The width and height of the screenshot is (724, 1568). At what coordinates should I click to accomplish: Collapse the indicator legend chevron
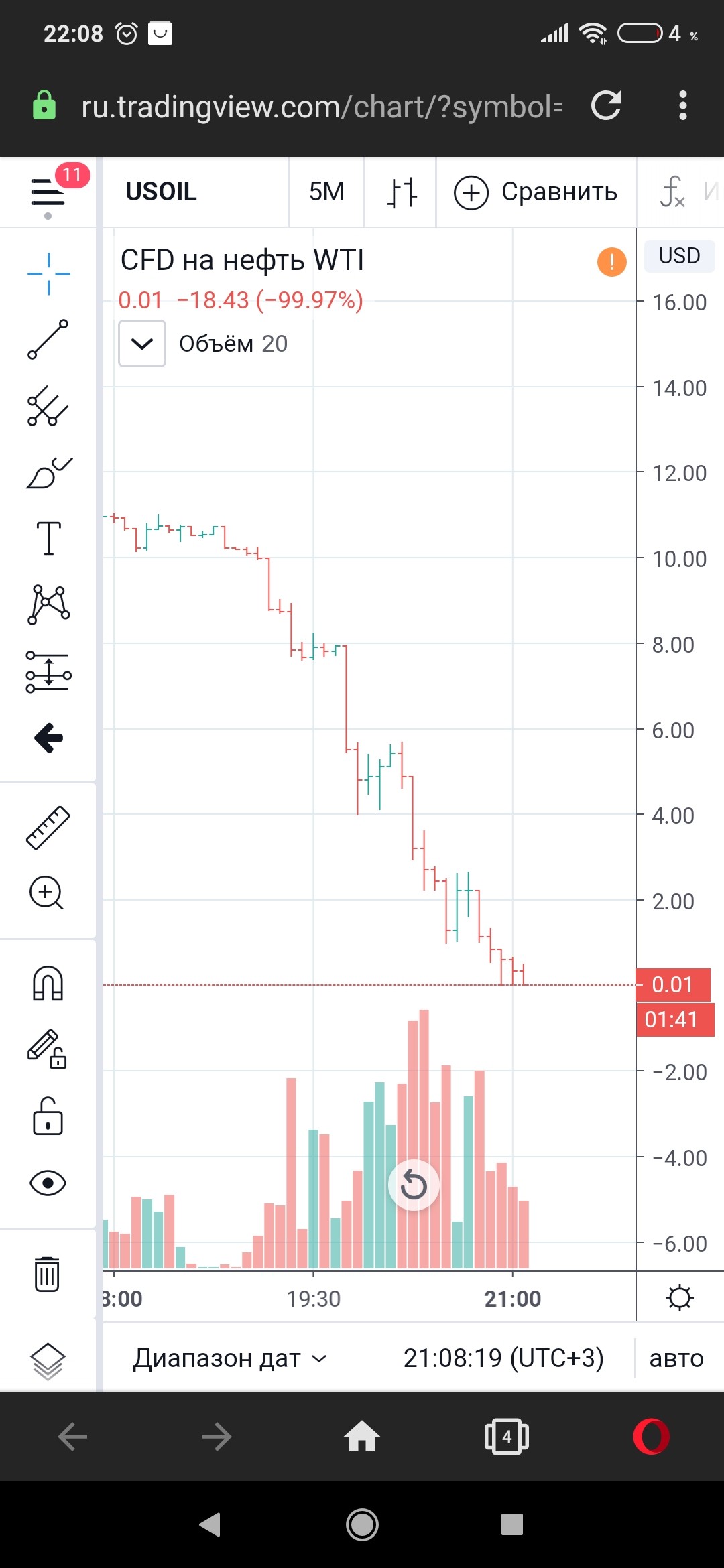(142, 344)
